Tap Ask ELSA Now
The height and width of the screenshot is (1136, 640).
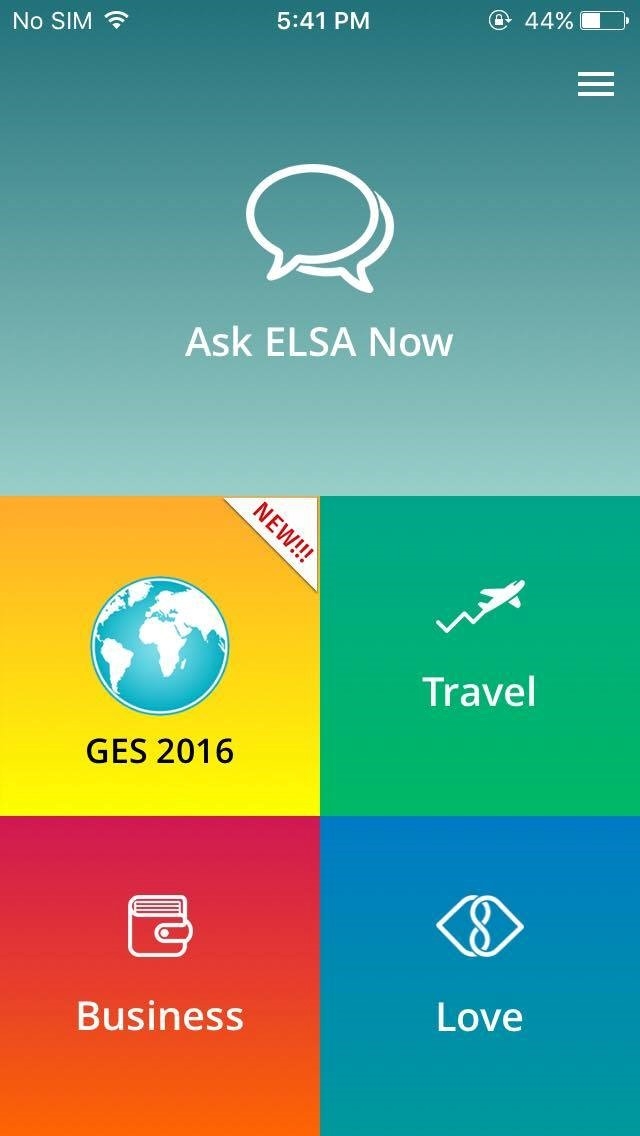pyautogui.click(x=319, y=270)
